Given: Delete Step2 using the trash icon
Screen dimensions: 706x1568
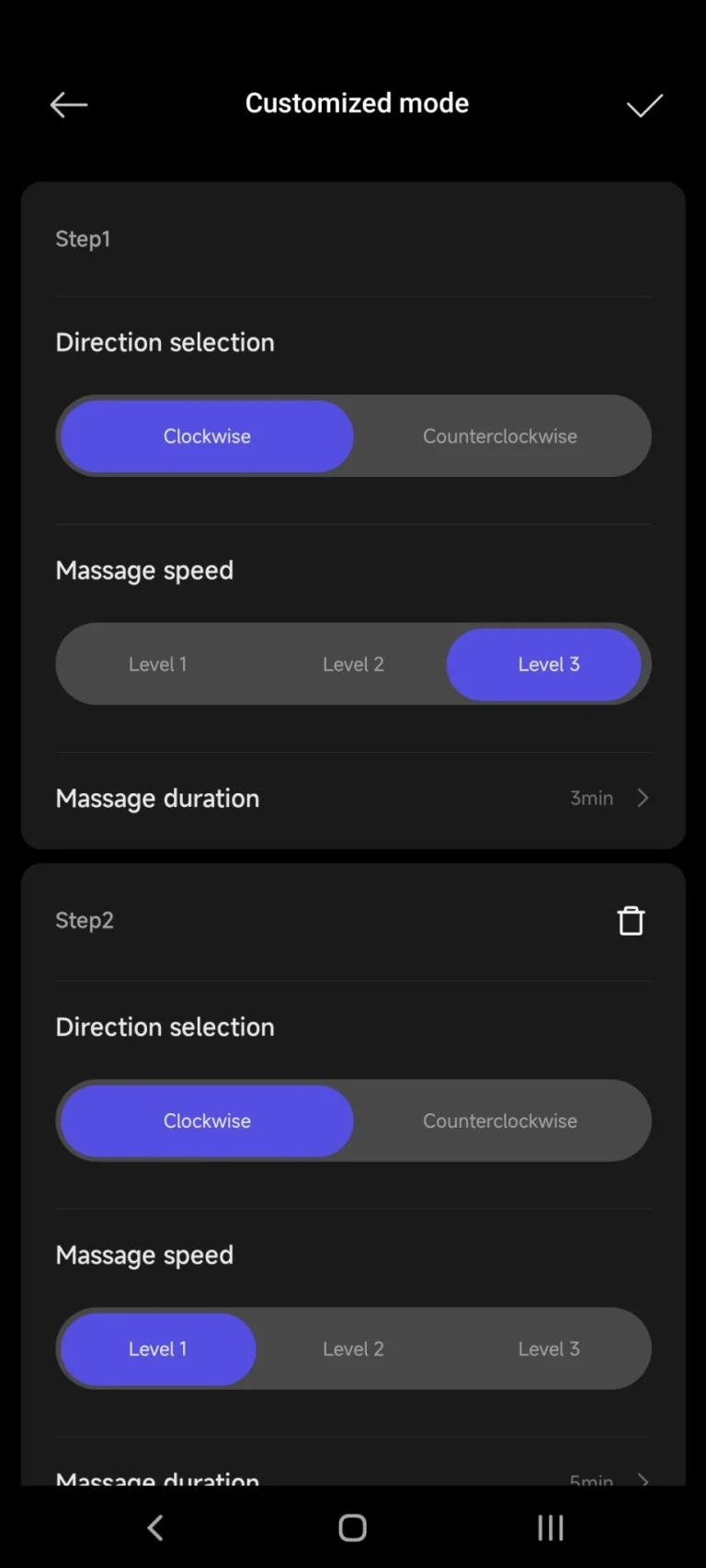Looking at the screenshot, I should [630, 919].
